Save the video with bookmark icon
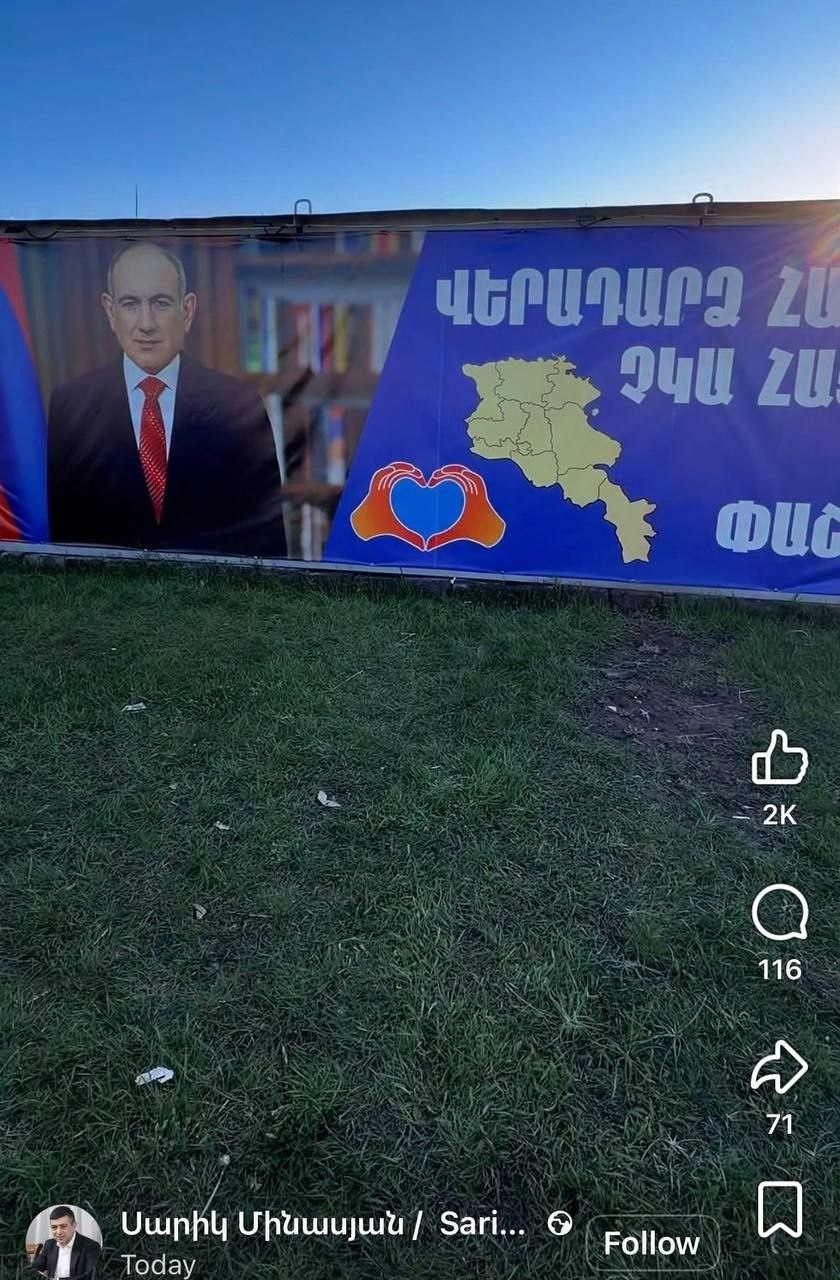Viewport: 840px width, 1280px height. pyautogui.click(x=779, y=1209)
